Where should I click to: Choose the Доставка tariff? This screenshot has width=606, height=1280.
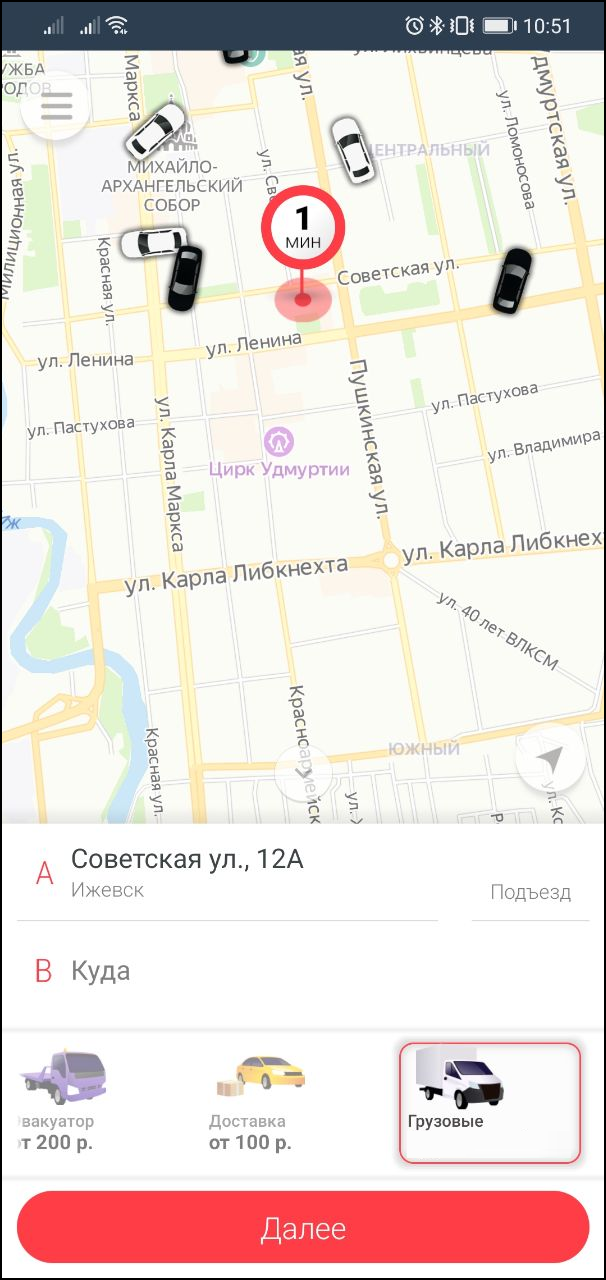tap(260, 1101)
